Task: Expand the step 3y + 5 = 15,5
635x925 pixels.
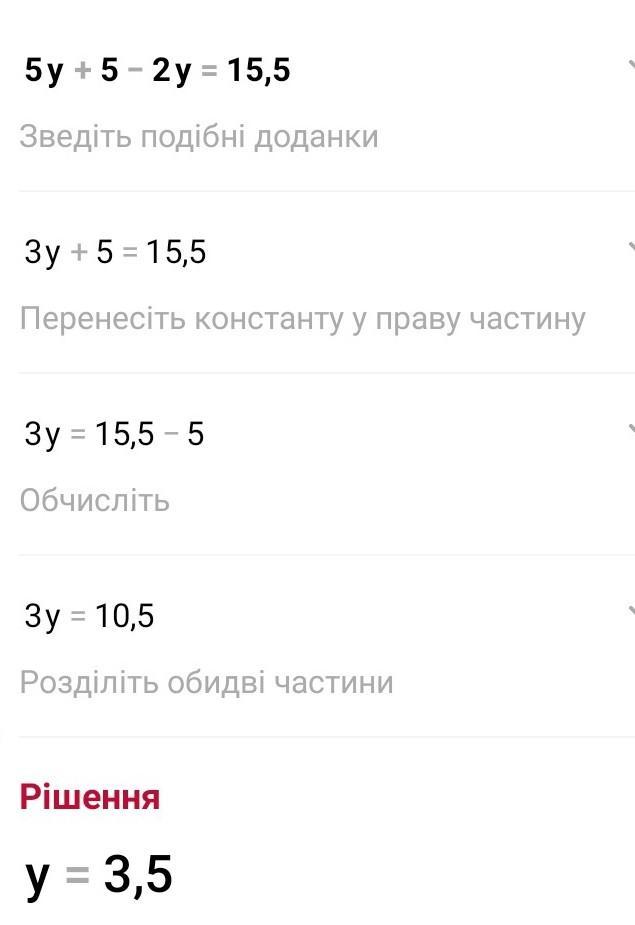Action: 629,247
